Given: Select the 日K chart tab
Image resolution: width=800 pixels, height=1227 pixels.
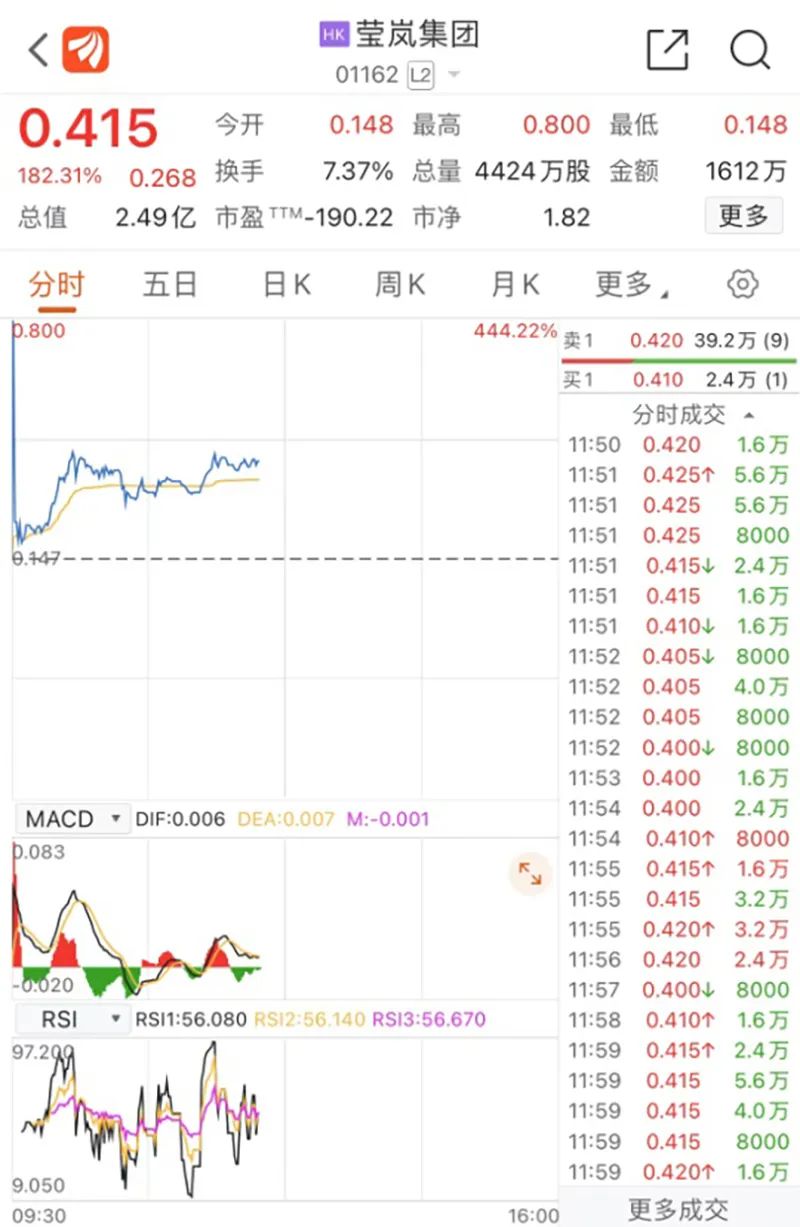Looking at the screenshot, I should click(286, 285).
